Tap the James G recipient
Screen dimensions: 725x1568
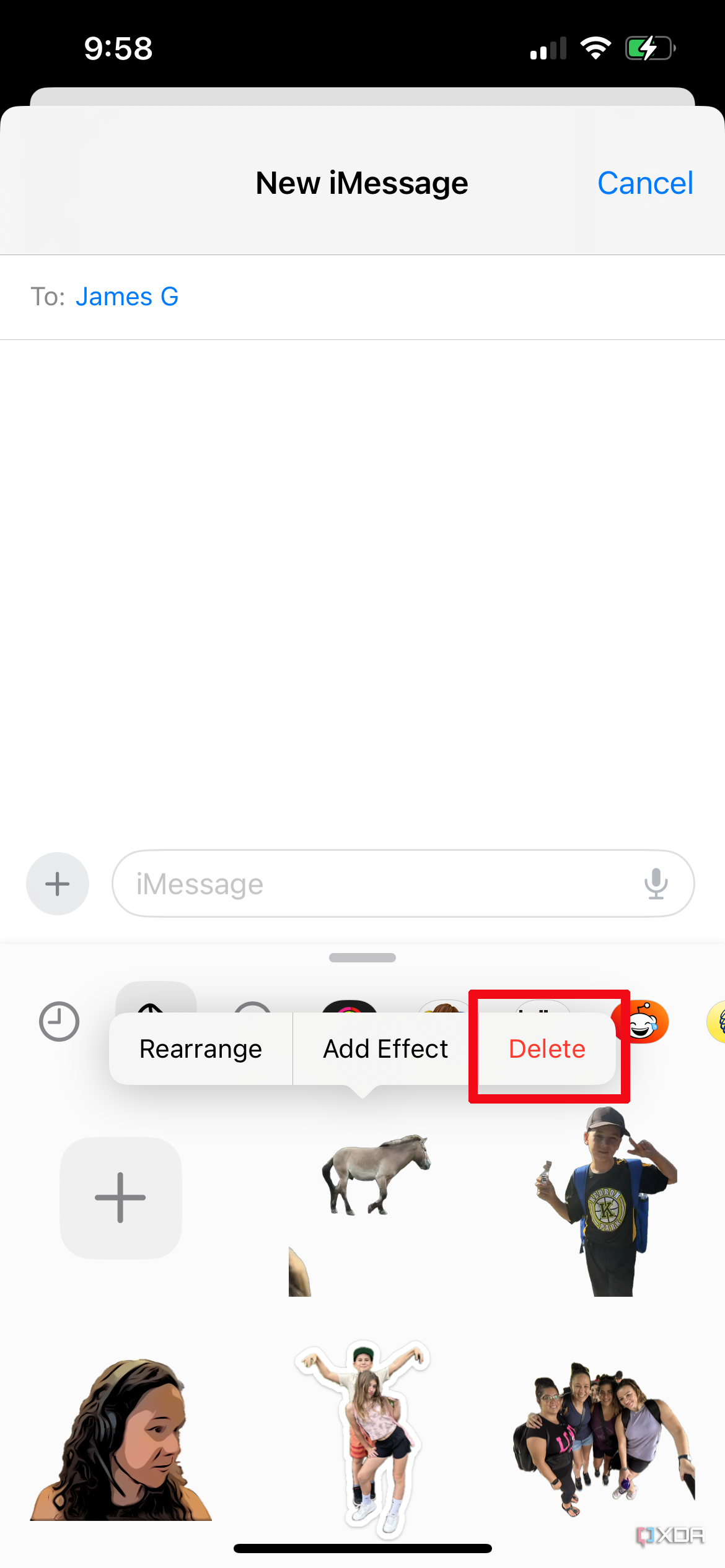coord(127,297)
